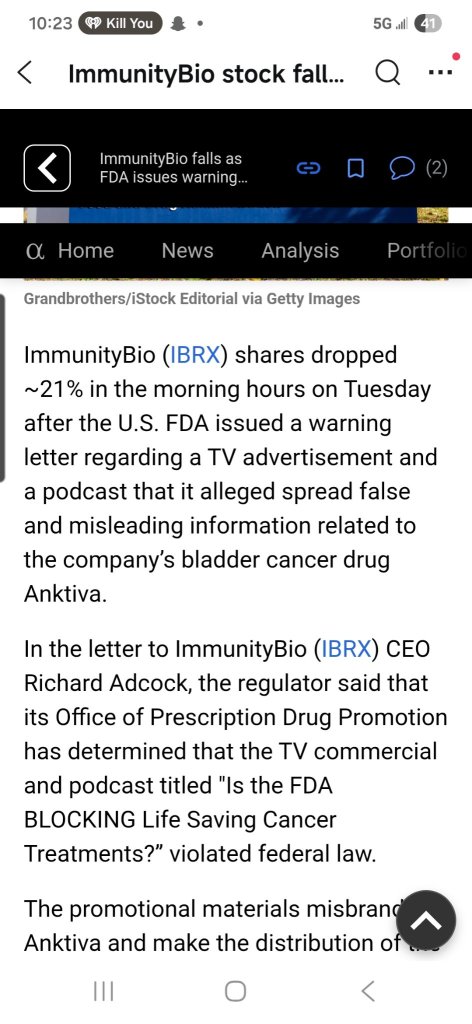Viewport: 472px width, 1024px height.
Task: Open search with the magnifier icon
Action: pos(387,74)
